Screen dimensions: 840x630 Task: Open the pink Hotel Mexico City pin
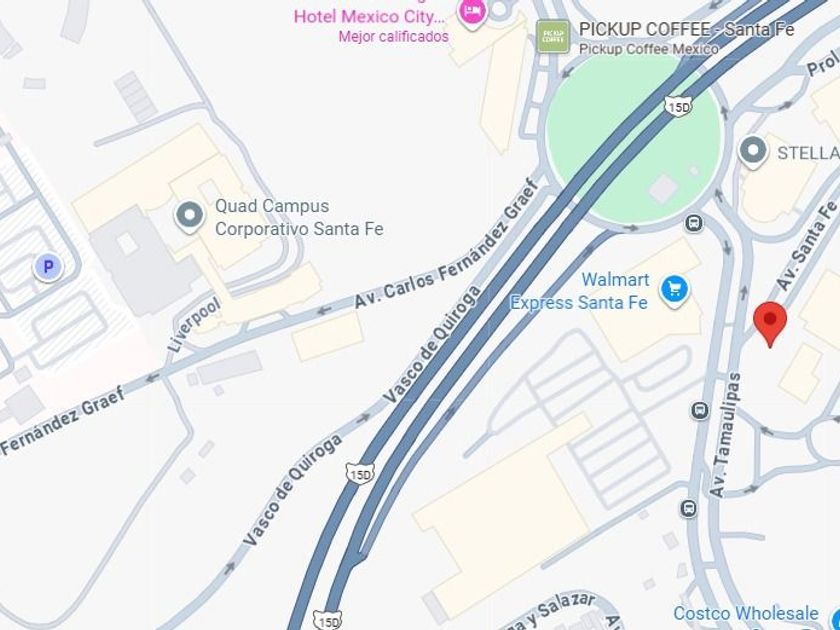pos(471,12)
